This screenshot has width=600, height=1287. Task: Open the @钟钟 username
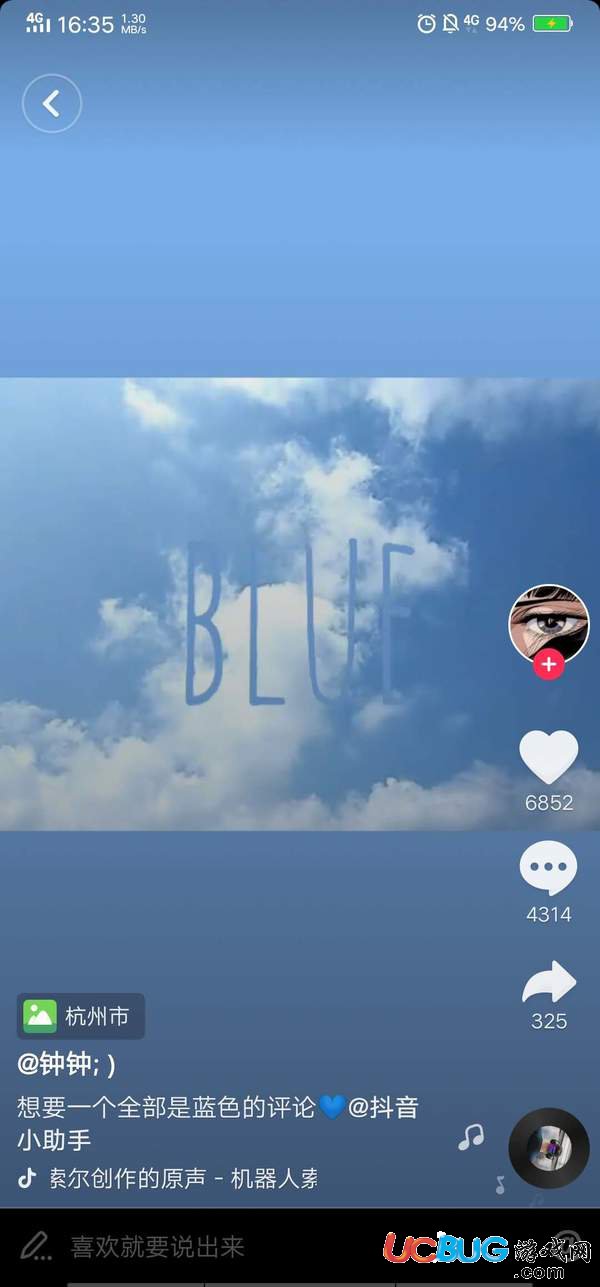click(66, 1064)
